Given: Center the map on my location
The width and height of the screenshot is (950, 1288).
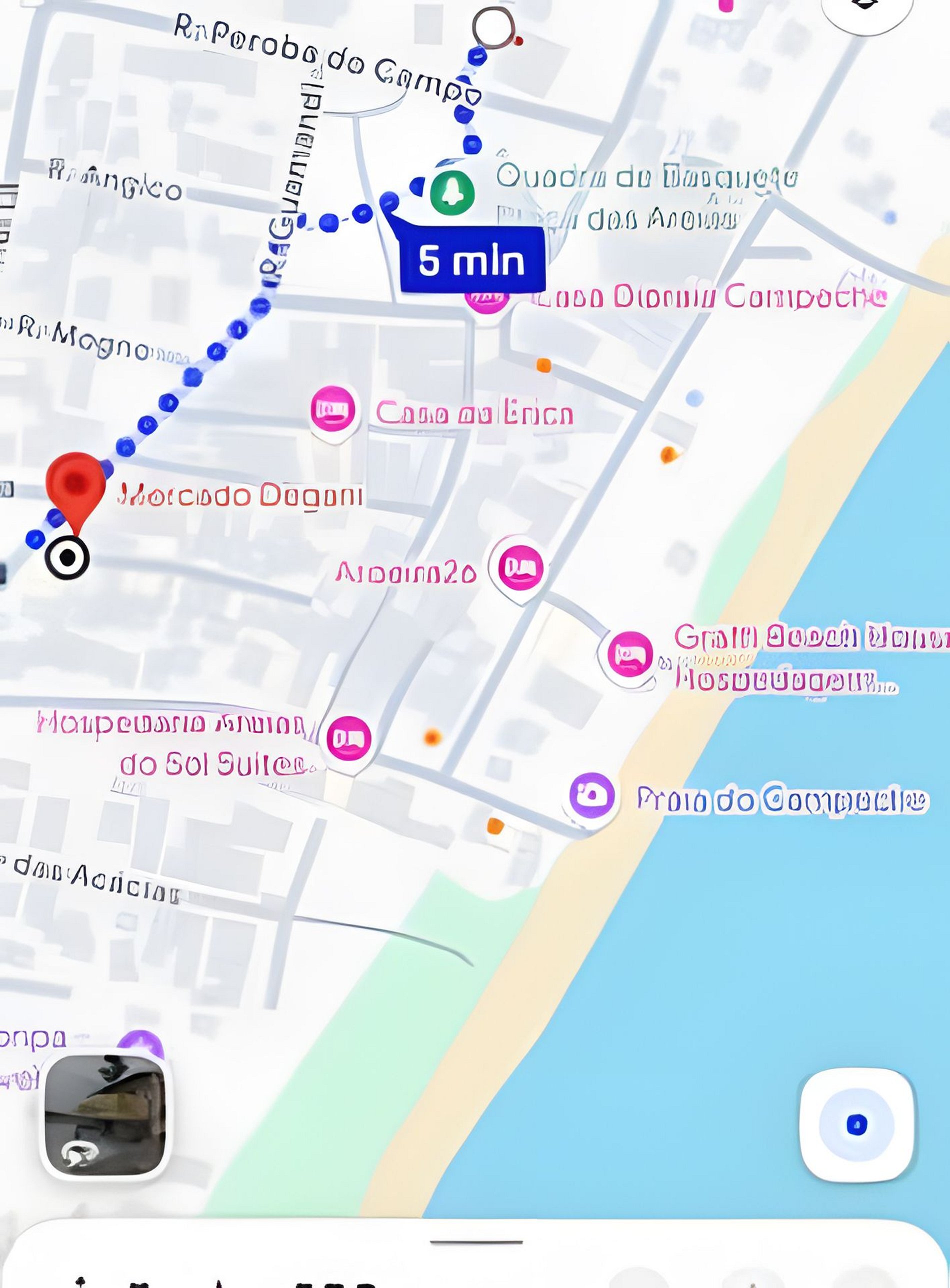Looking at the screenshot, I should 856,1124.
